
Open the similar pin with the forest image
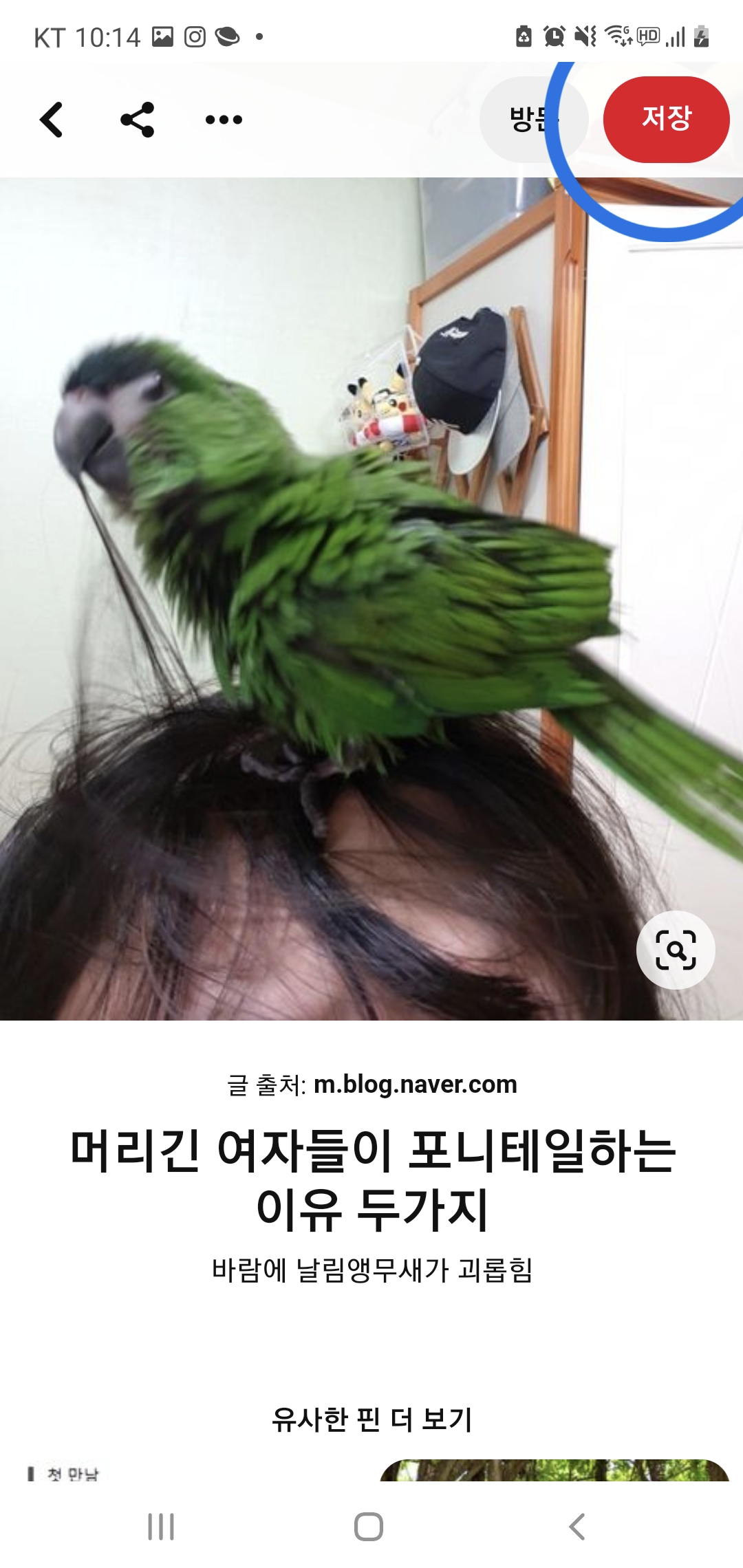pos(554,1469)
